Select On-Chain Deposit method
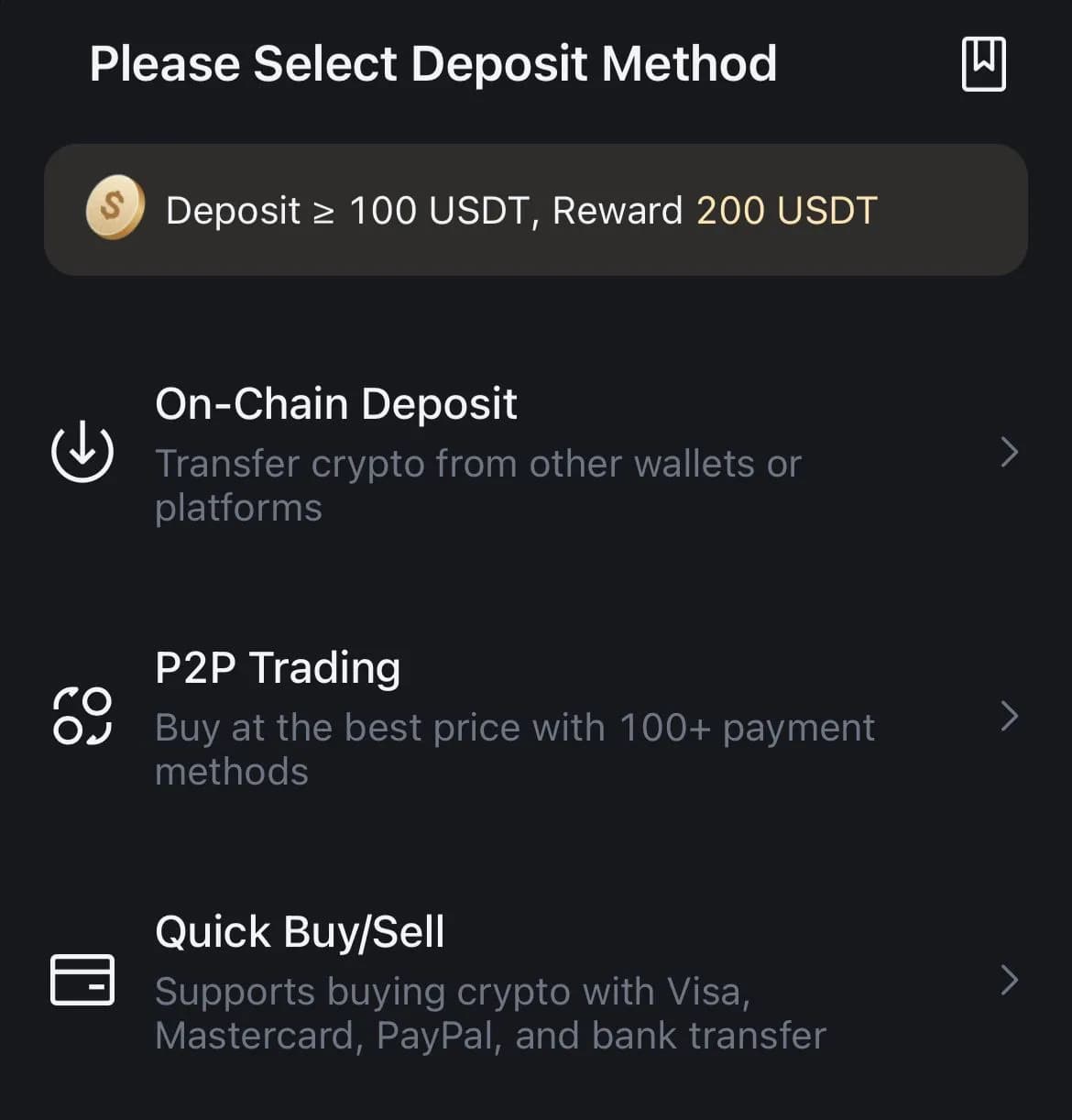The height and width of the screenshot is (1120, 1072). coord(535,453)
